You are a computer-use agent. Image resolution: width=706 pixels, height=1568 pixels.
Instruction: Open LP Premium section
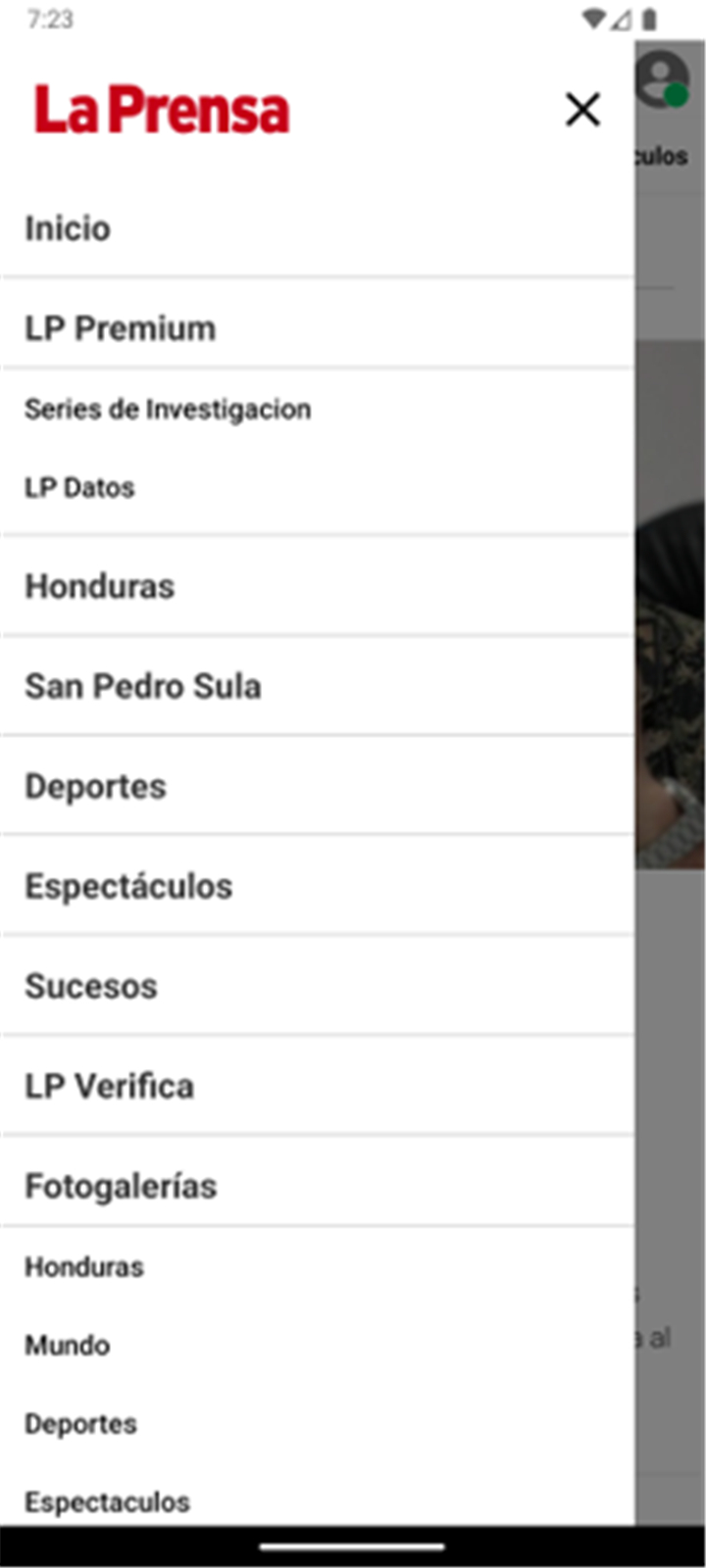[x=318, y=328]
